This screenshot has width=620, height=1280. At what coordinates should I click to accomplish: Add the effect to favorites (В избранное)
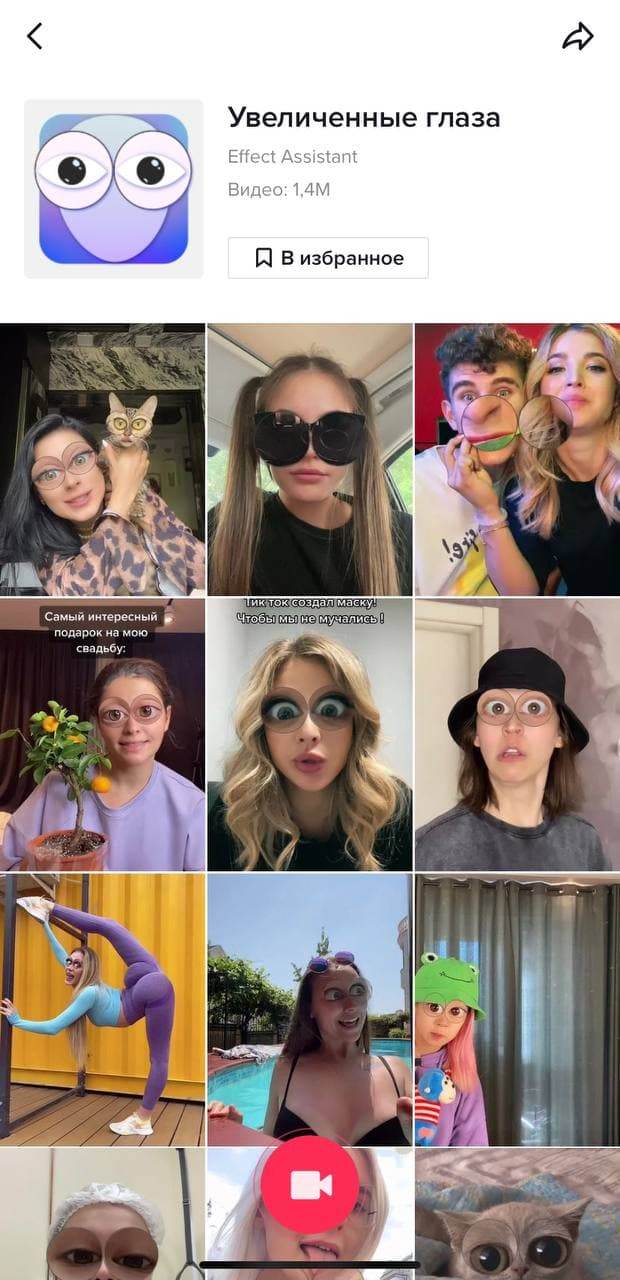click(x=328, y=258)
